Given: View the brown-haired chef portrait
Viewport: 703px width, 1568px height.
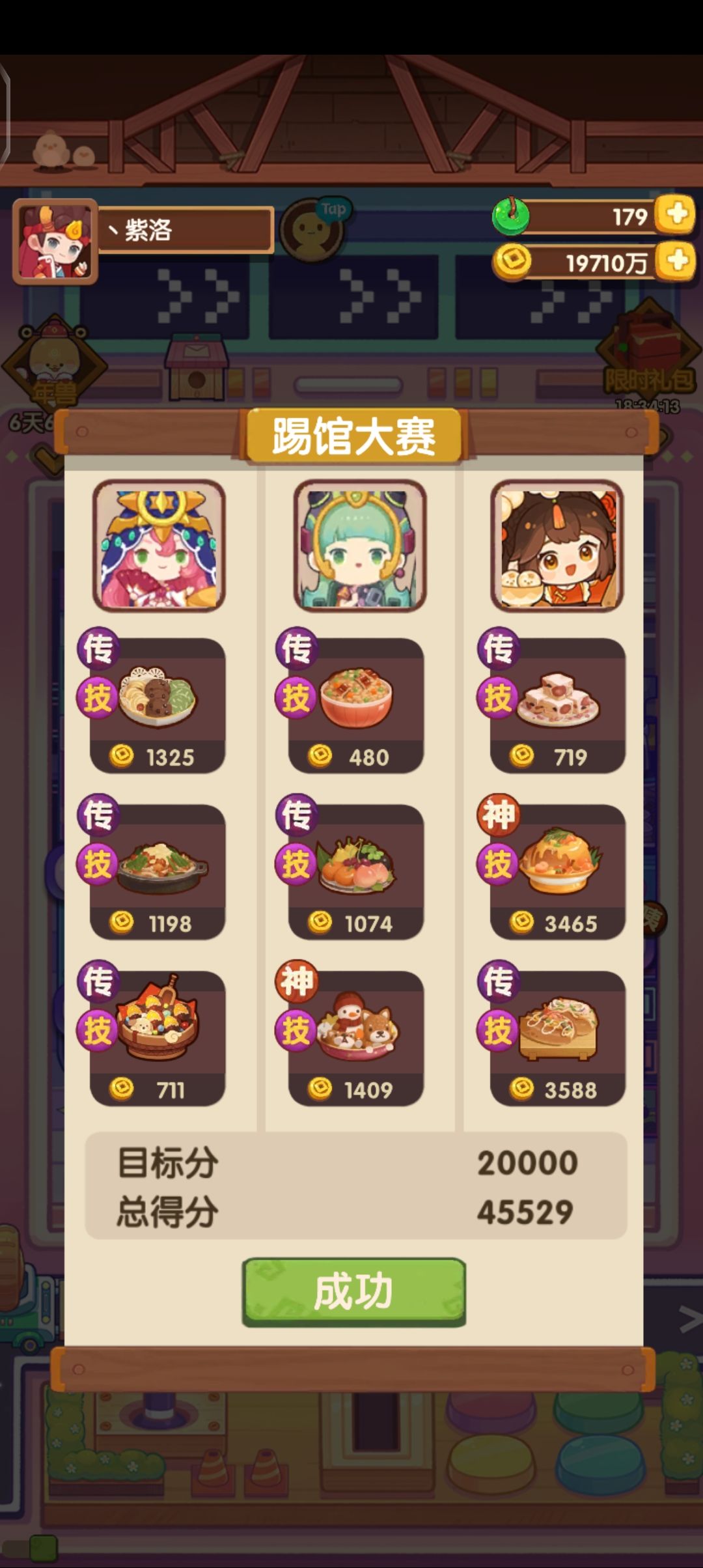Looking at the screenshot, I should [x=557, y=546].
